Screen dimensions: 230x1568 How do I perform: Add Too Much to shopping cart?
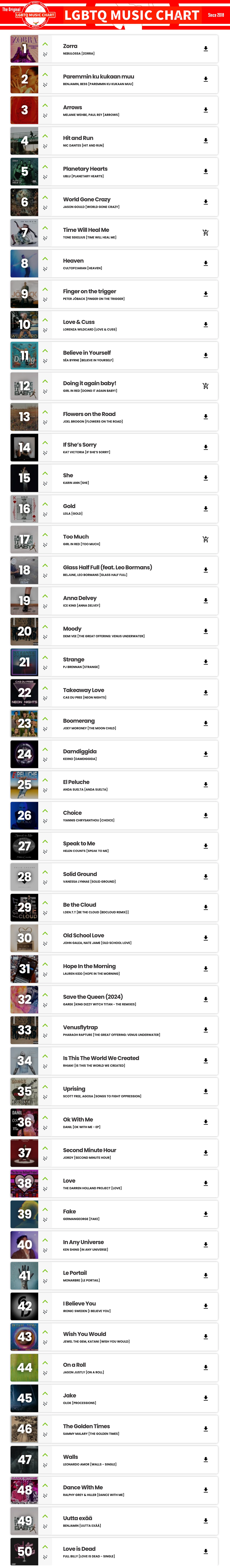click(x=206, y=539)
